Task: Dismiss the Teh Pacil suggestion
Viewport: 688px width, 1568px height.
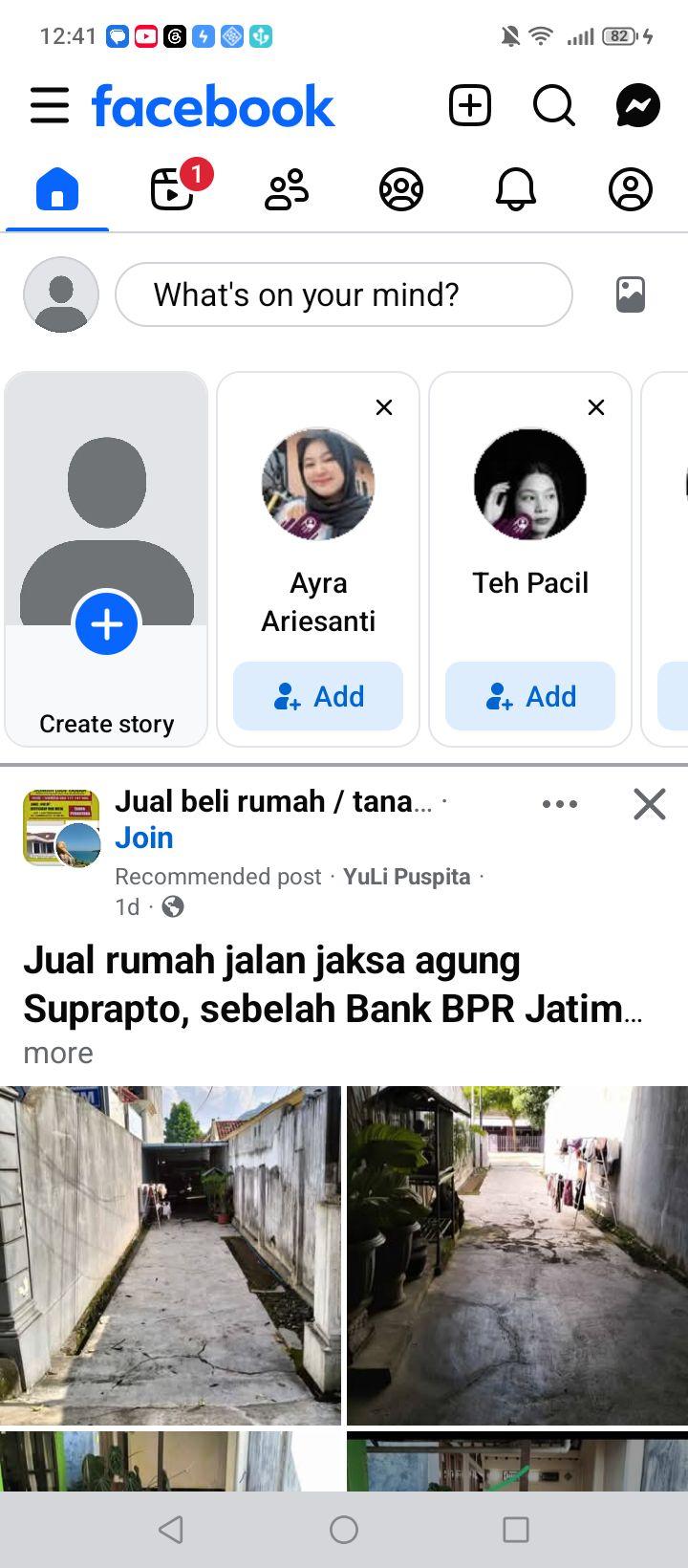Action: (596, 407)
